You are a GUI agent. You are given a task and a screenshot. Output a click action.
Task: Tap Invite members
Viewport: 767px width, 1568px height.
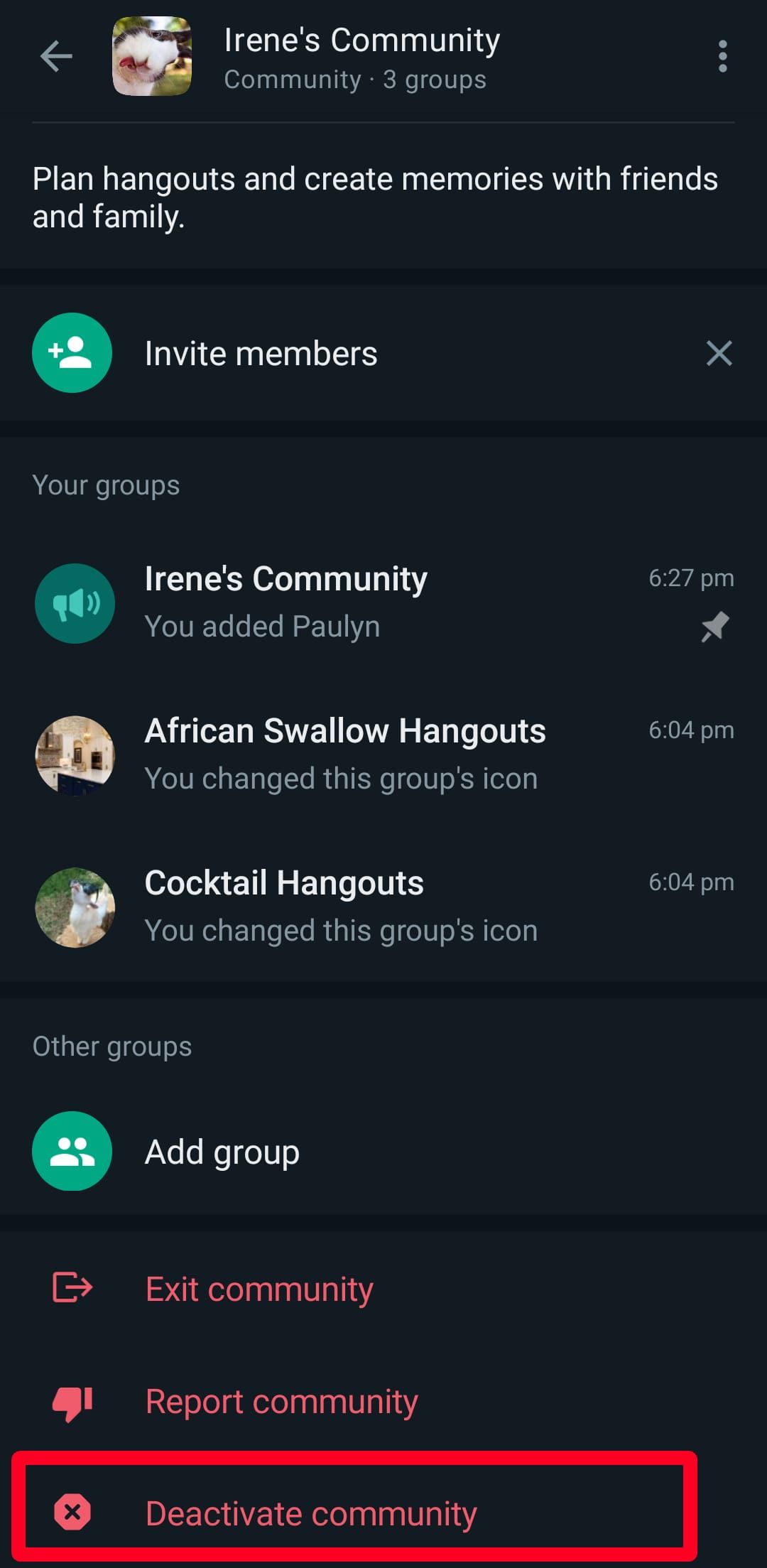pyautogui.click(x=260, y=353)
